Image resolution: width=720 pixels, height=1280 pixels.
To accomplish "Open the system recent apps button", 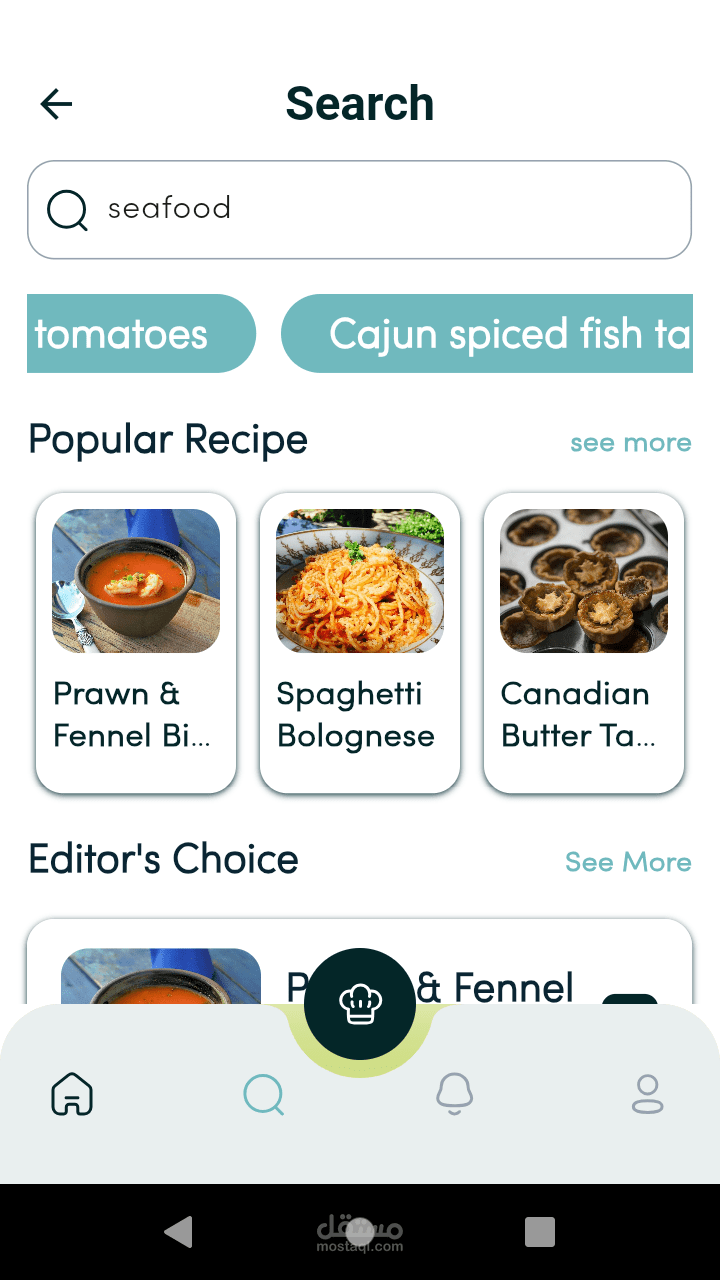I will click(540, 1232).
